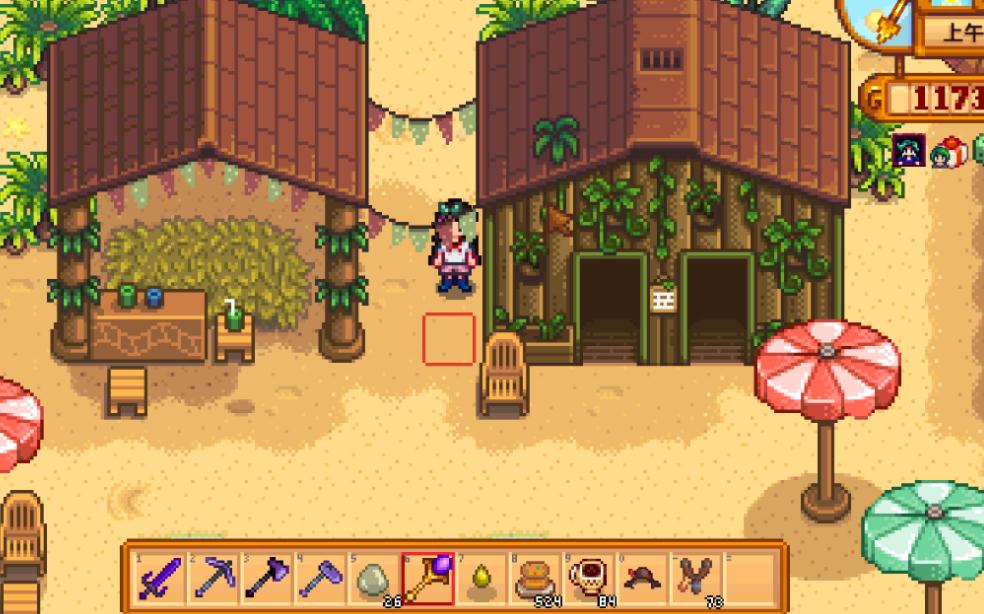
Task: Select the stone stack of 26
Action: point(374,576)
